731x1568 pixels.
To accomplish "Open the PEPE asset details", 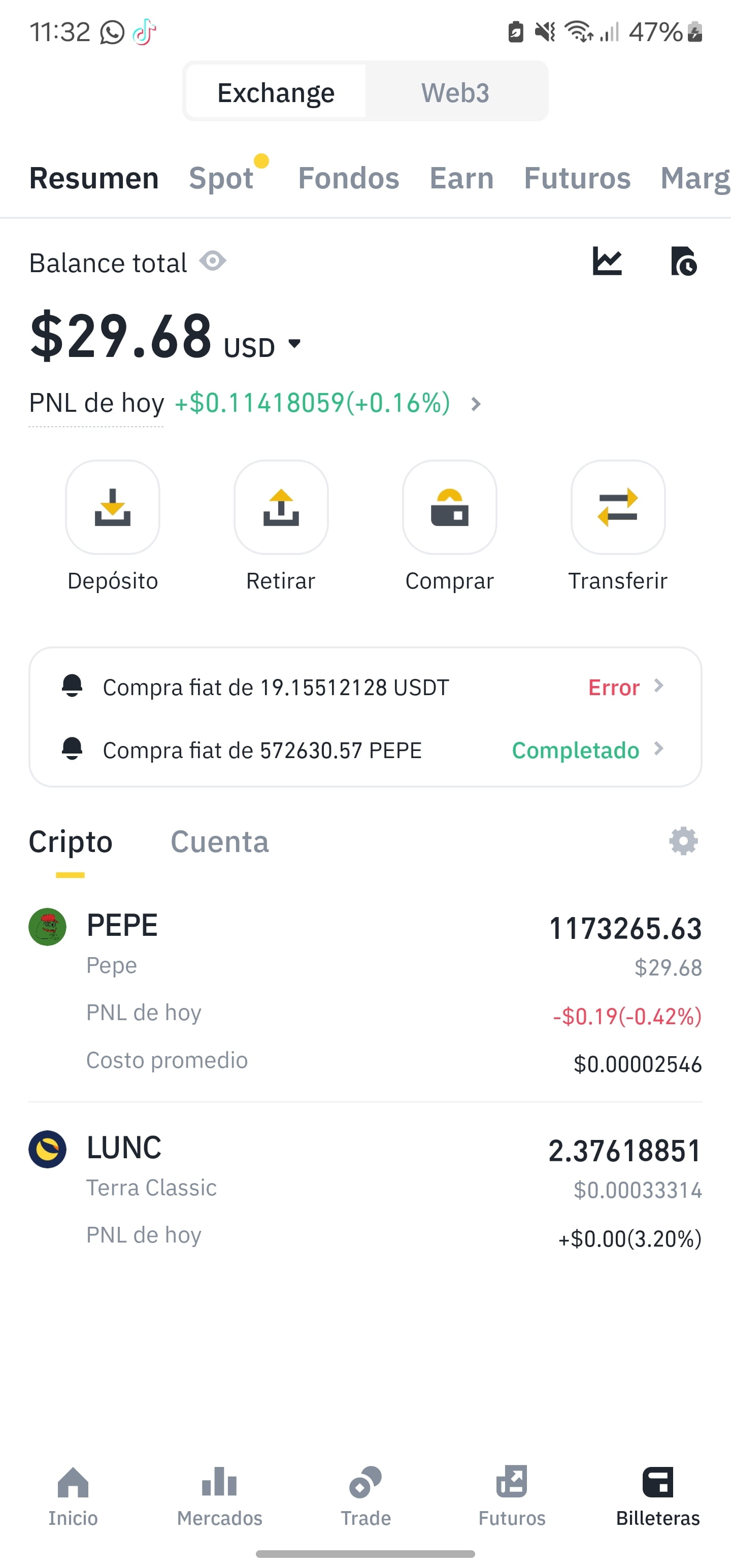I will click(365, 993).
